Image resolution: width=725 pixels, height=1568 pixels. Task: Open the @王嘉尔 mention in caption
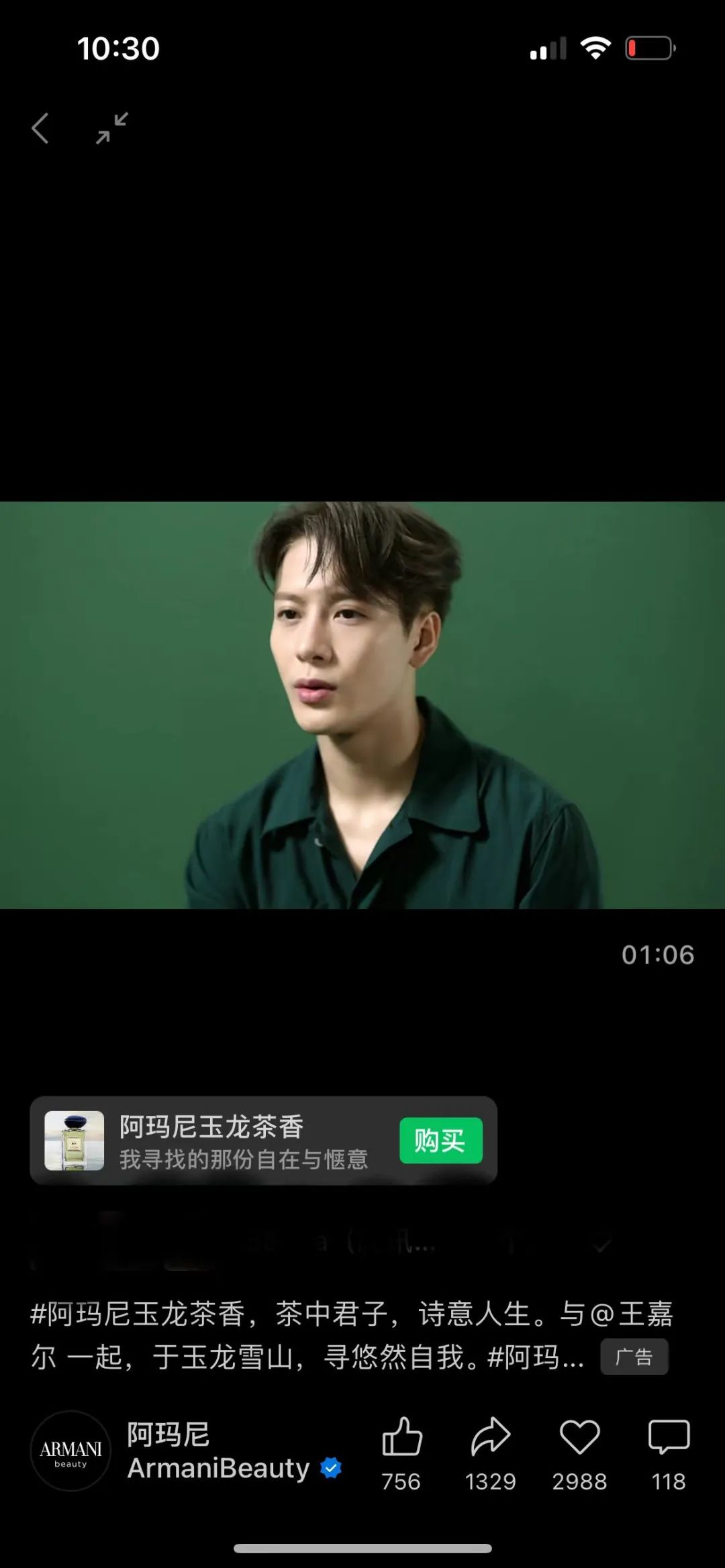pyautogui.click(x=631, y=1314)
